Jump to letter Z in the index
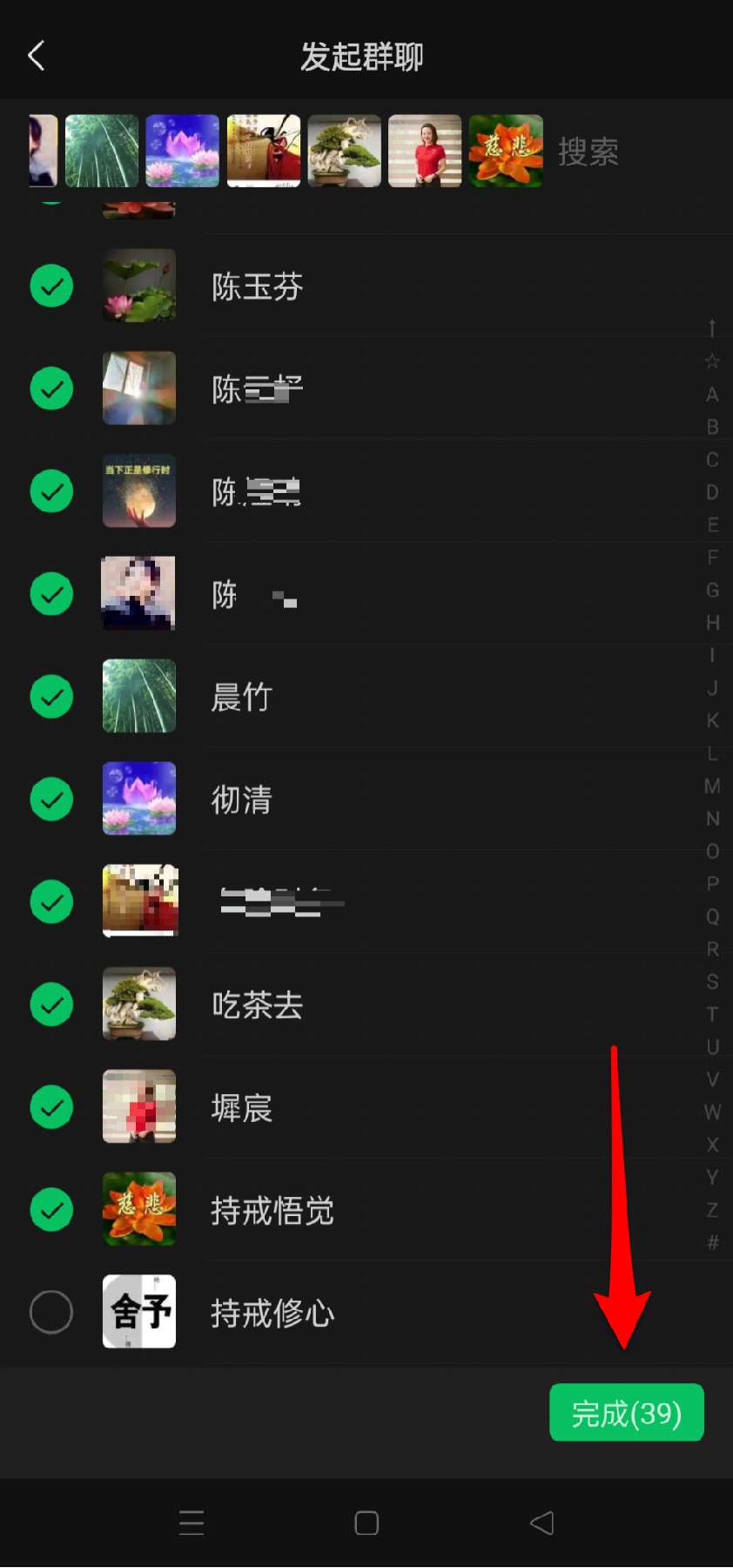The height and width of the screenshot is (1568, 733). click(712, 1210)
